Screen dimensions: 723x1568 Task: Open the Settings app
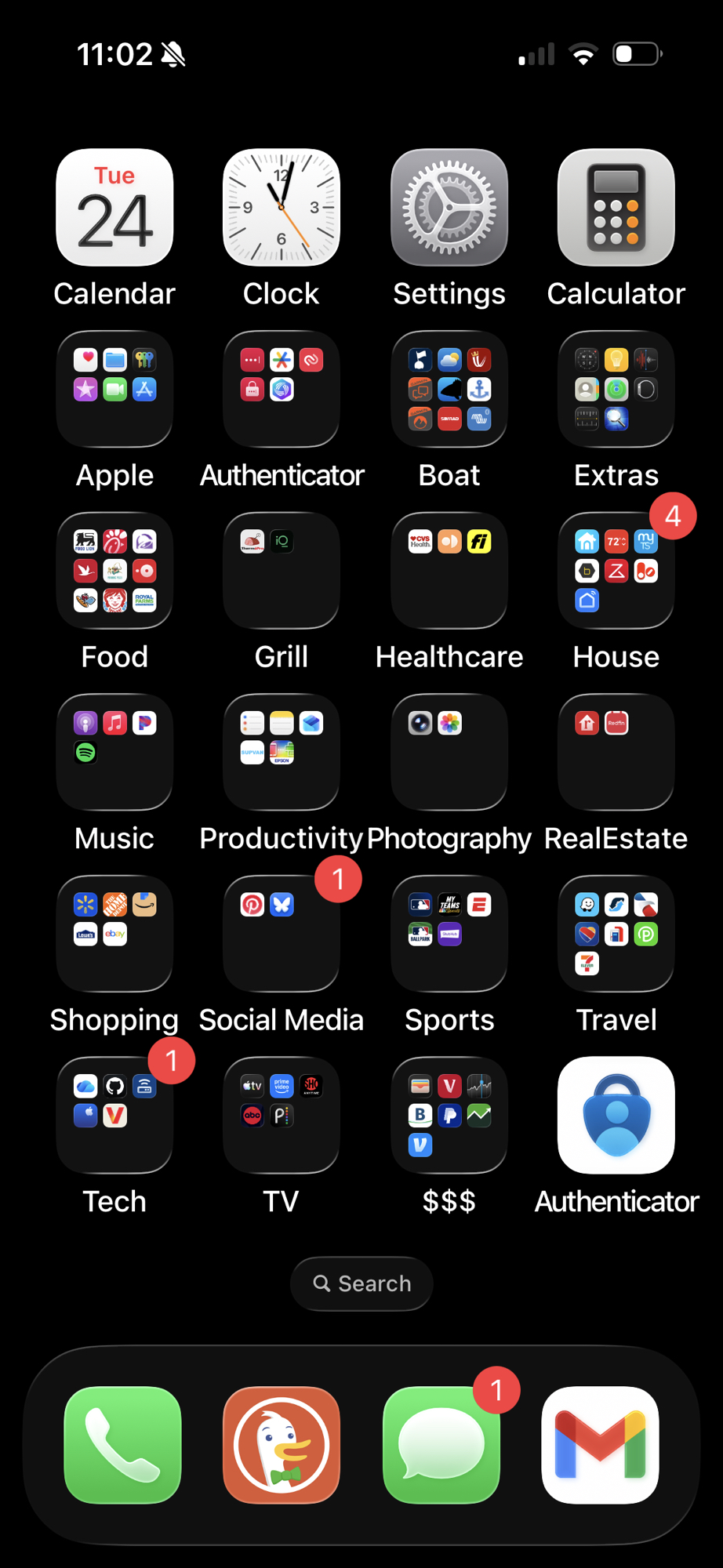[449, 208]
